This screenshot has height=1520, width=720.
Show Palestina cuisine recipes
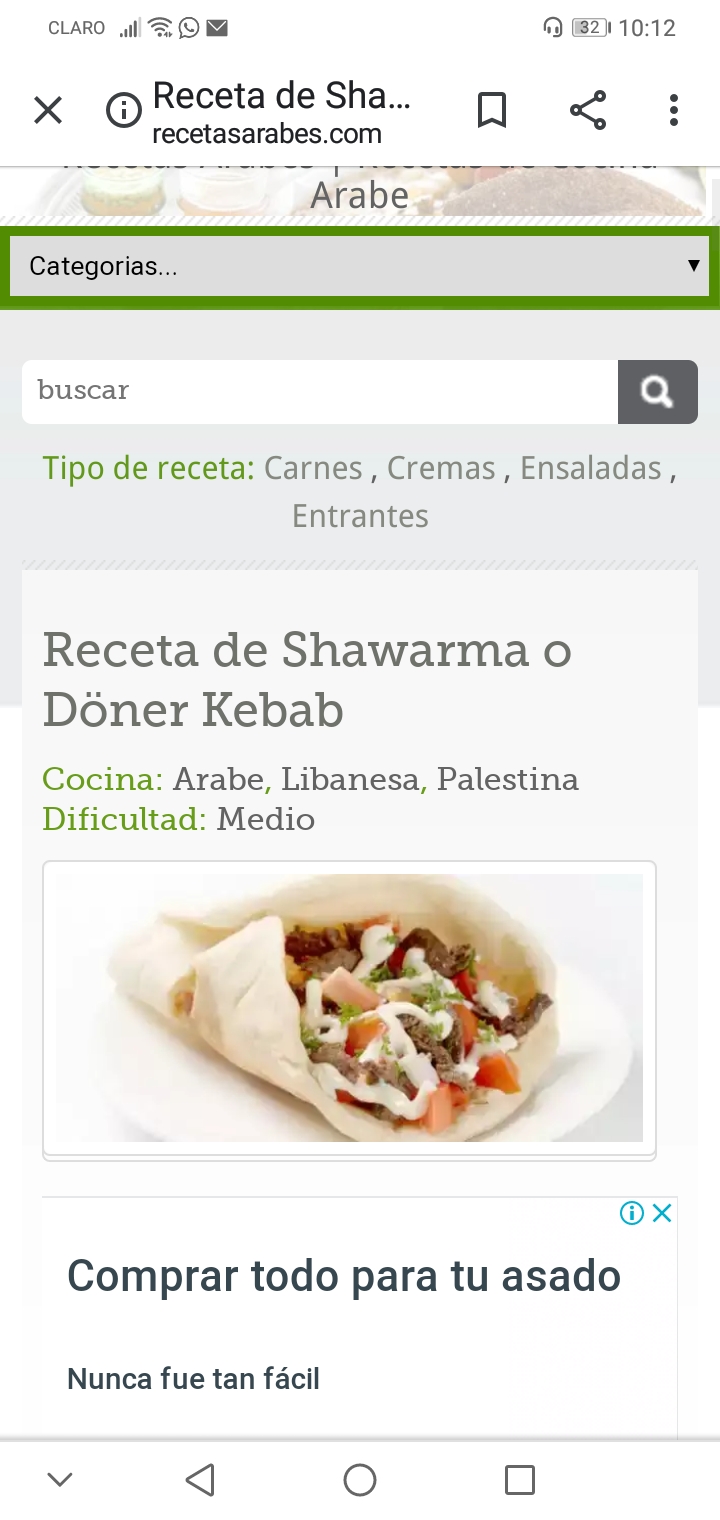(x=507, y=779)
